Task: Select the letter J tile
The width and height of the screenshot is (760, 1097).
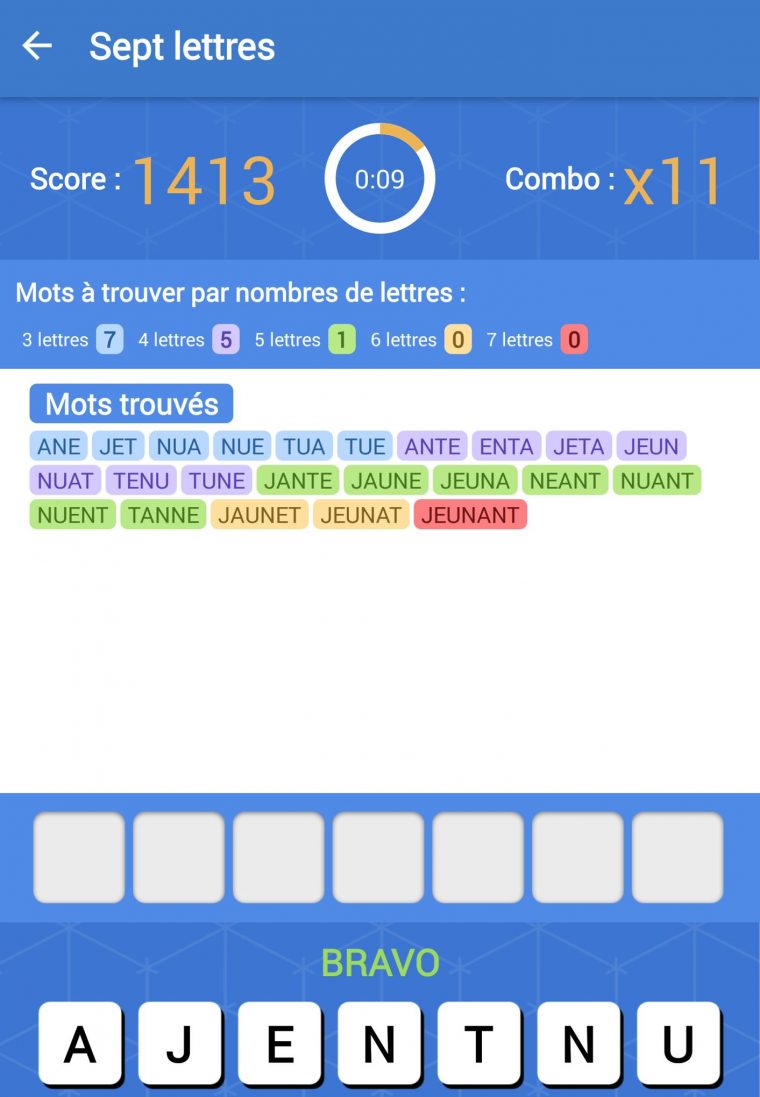Action: click(x=179, y=1045)
